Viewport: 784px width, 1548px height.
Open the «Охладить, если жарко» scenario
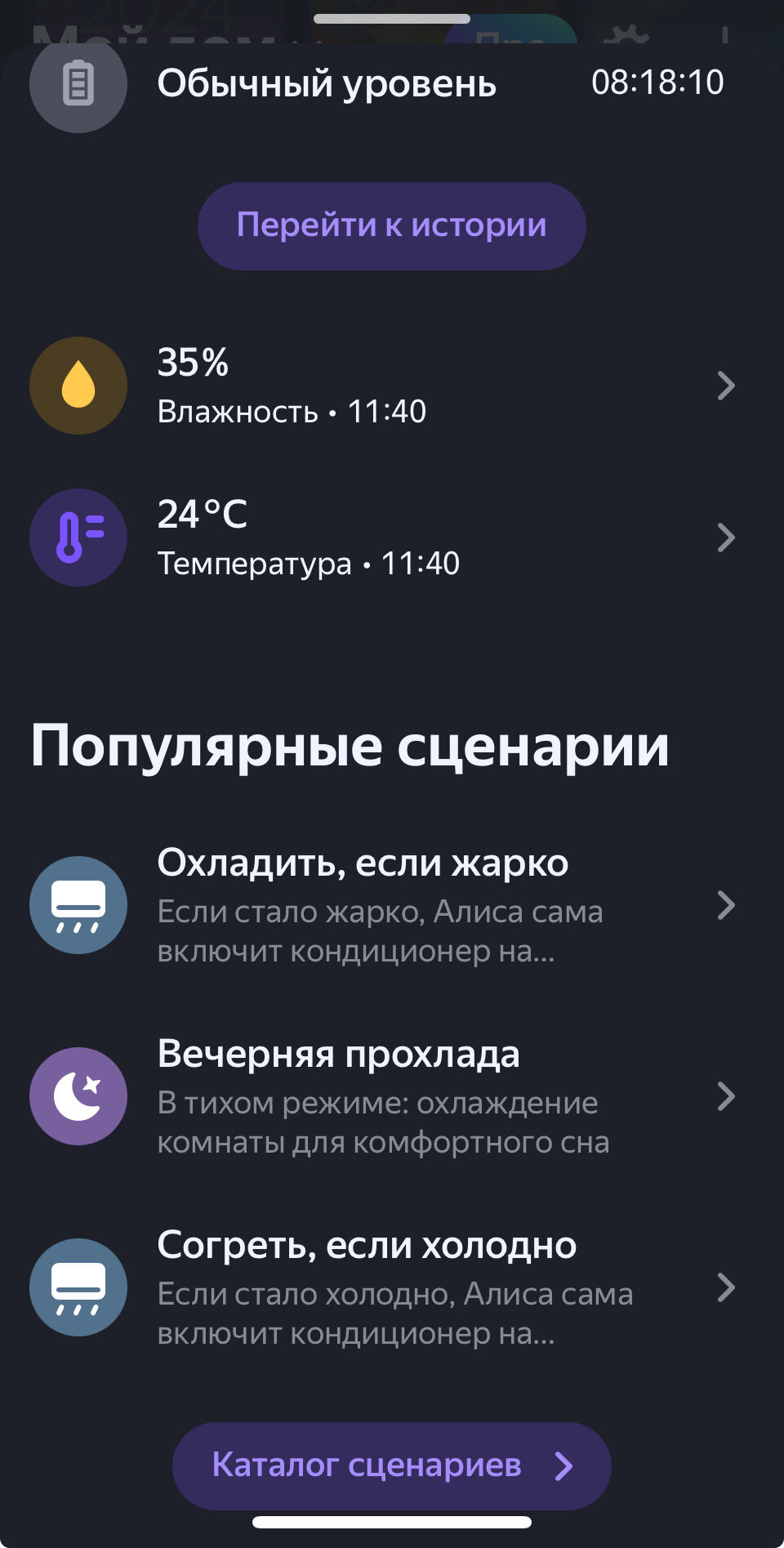[382, 905]
